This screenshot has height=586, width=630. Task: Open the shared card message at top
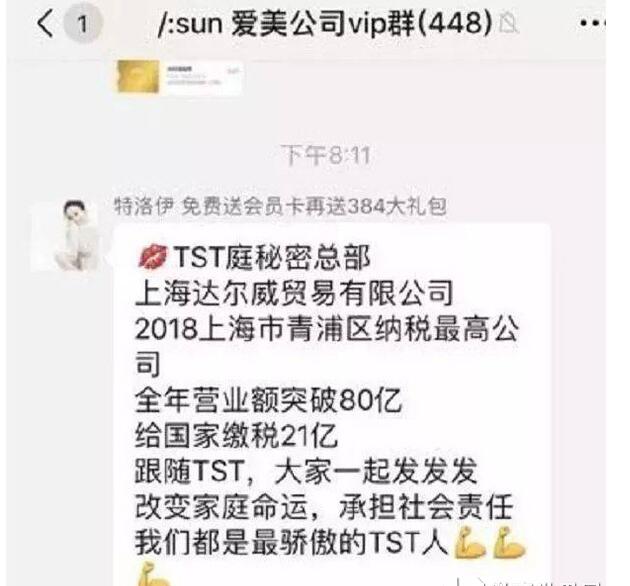pos(178,76)
